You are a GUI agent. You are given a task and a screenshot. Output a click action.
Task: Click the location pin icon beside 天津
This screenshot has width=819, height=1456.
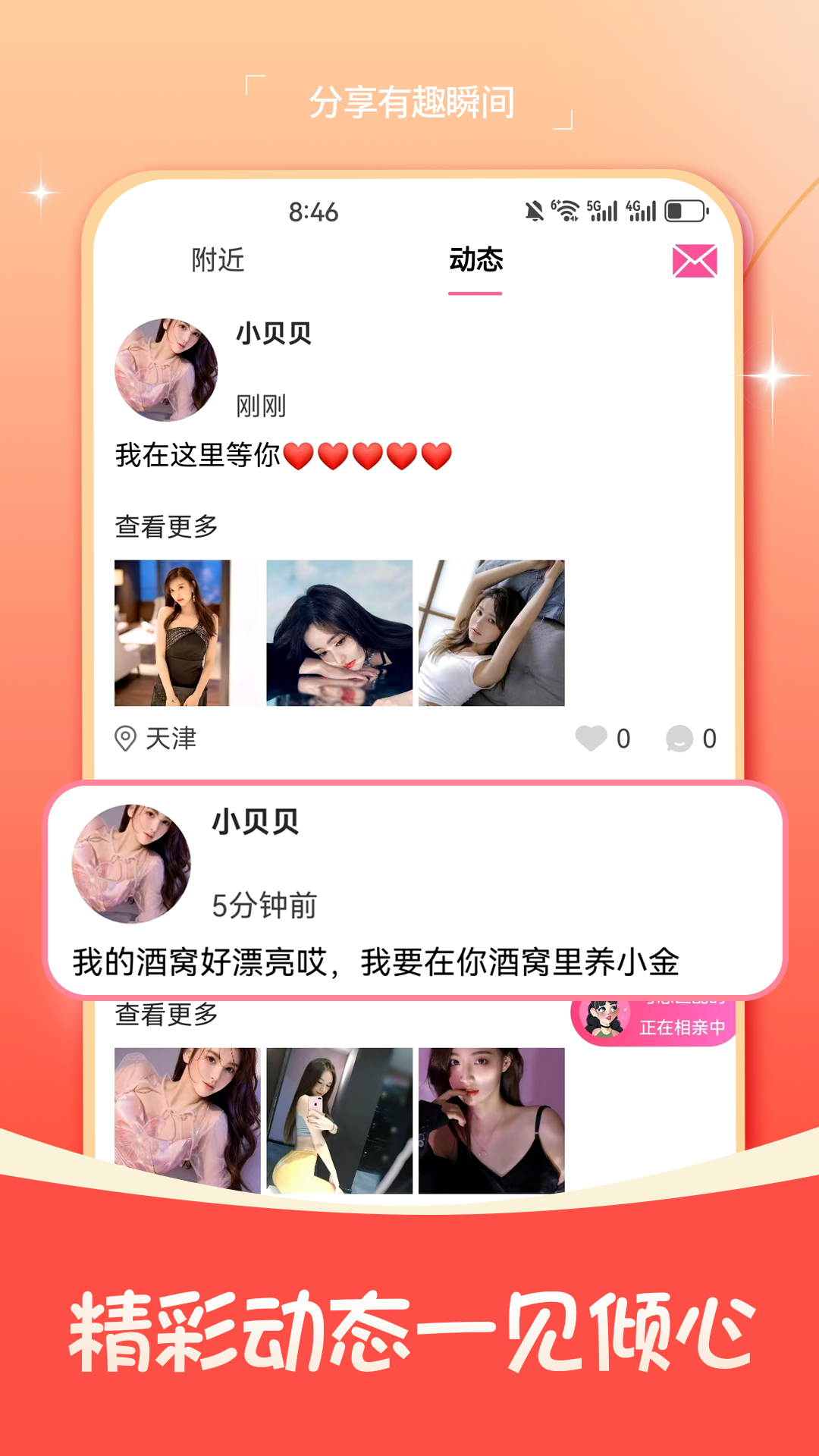pos(127,736)
